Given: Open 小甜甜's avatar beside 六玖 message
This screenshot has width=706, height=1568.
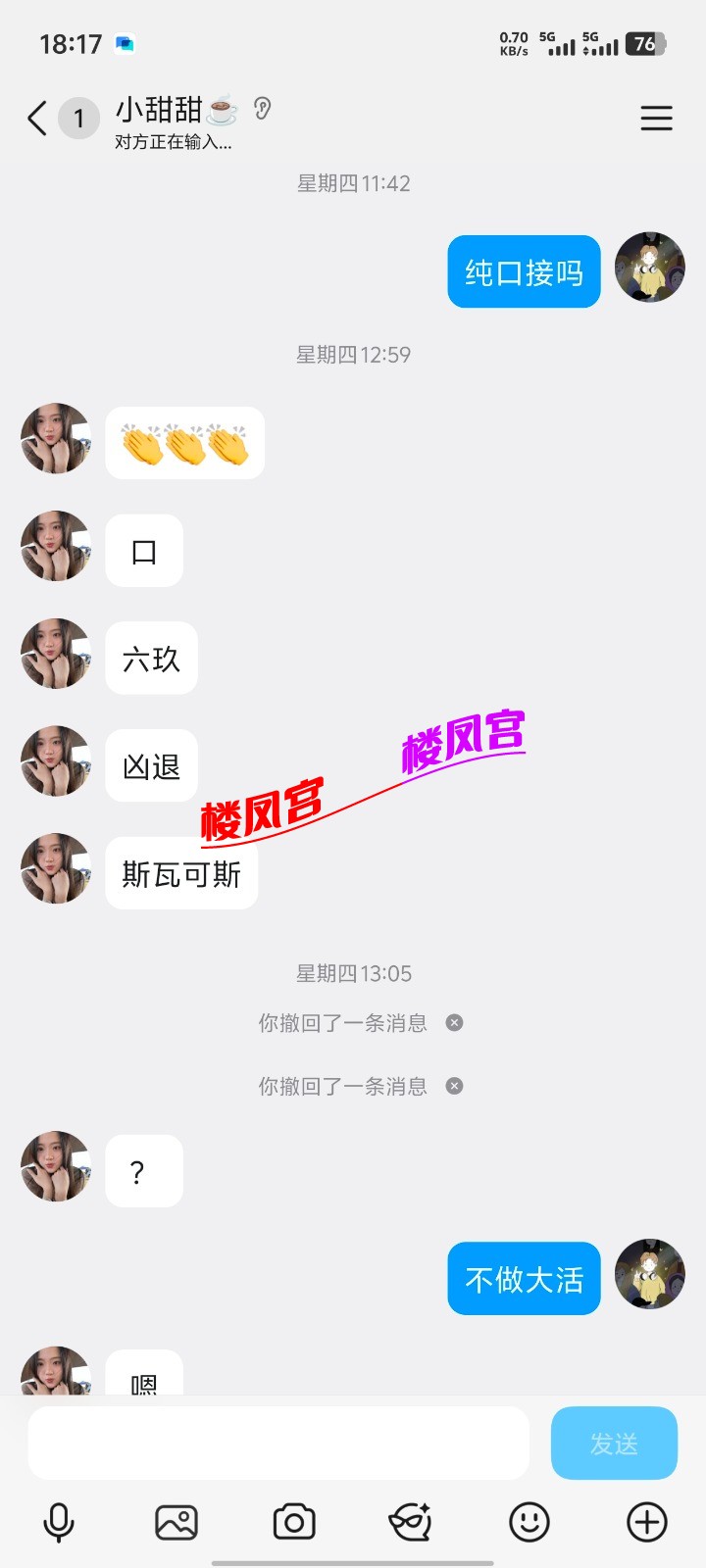Looking at the screenshot, I should (x=56, y=654).
